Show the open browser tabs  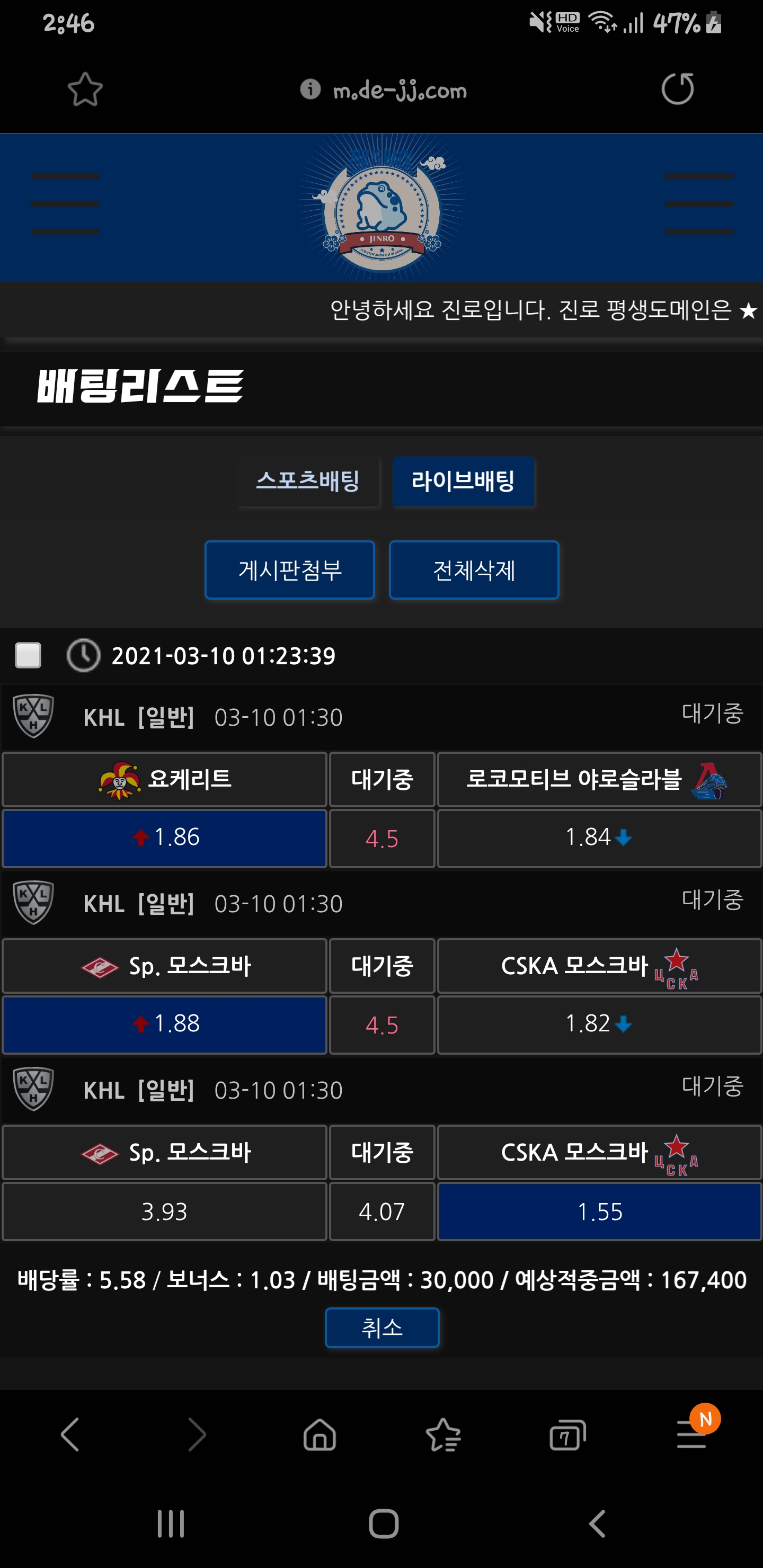(567, 1435)
